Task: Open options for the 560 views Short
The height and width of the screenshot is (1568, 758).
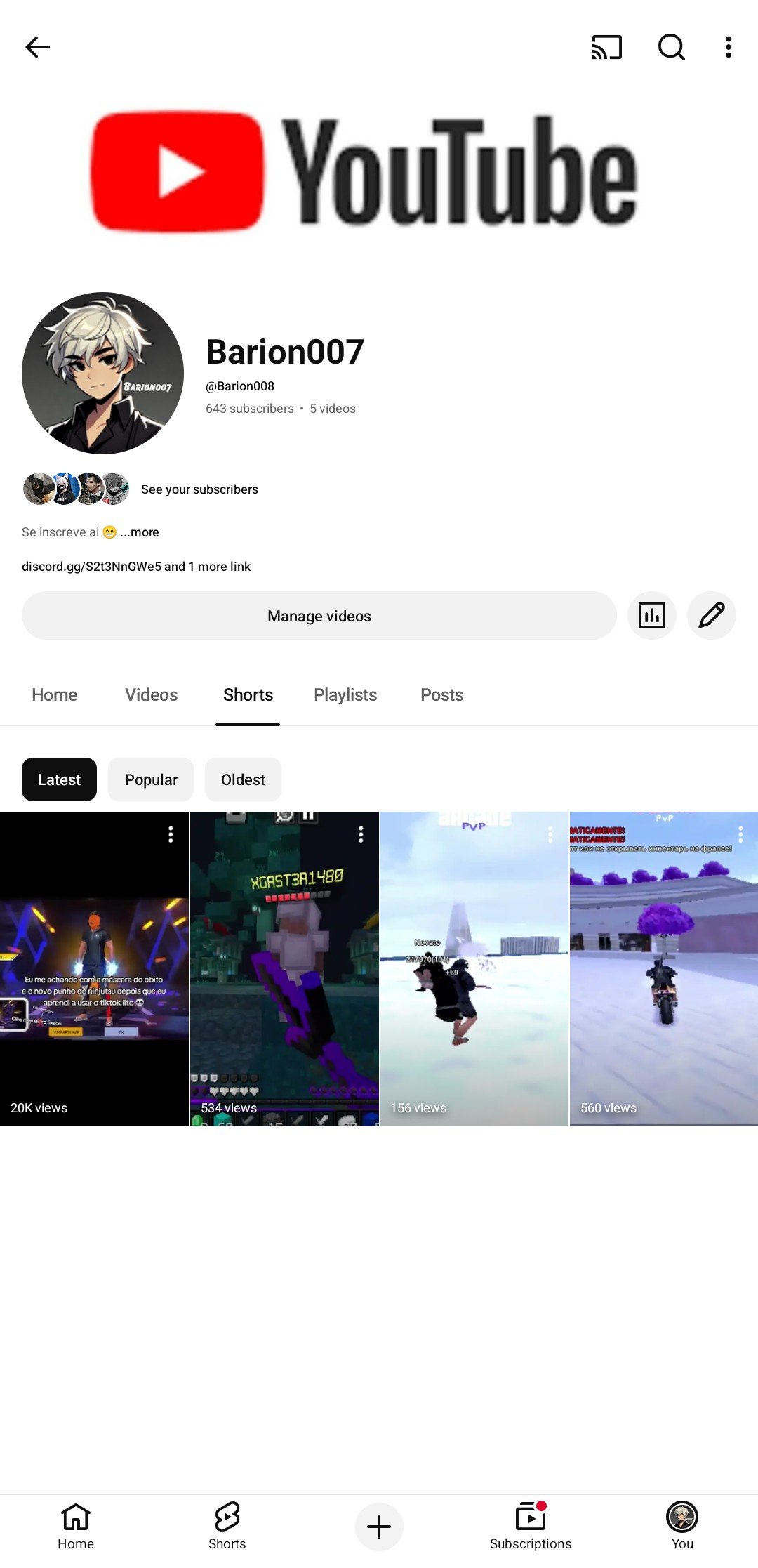Action: pyautogui.click(x=740, y=834)
